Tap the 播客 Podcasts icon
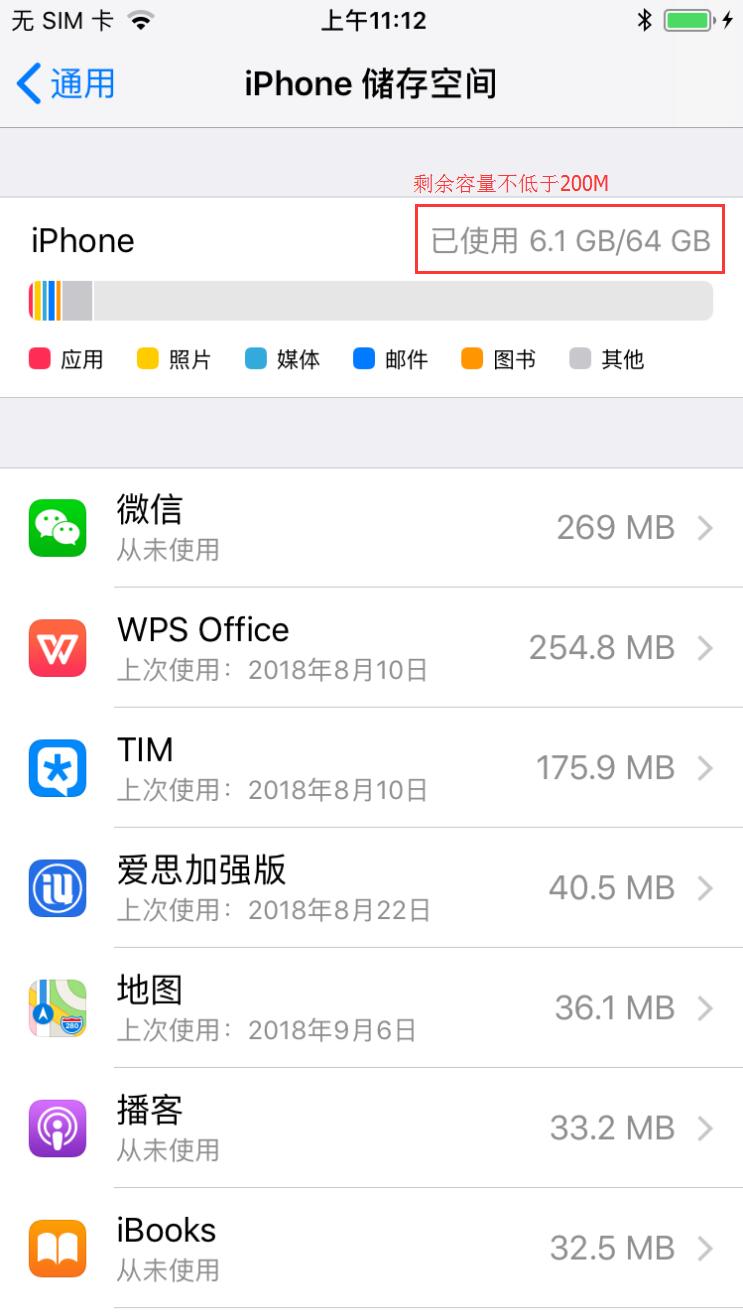 (x=57, y=1127)
